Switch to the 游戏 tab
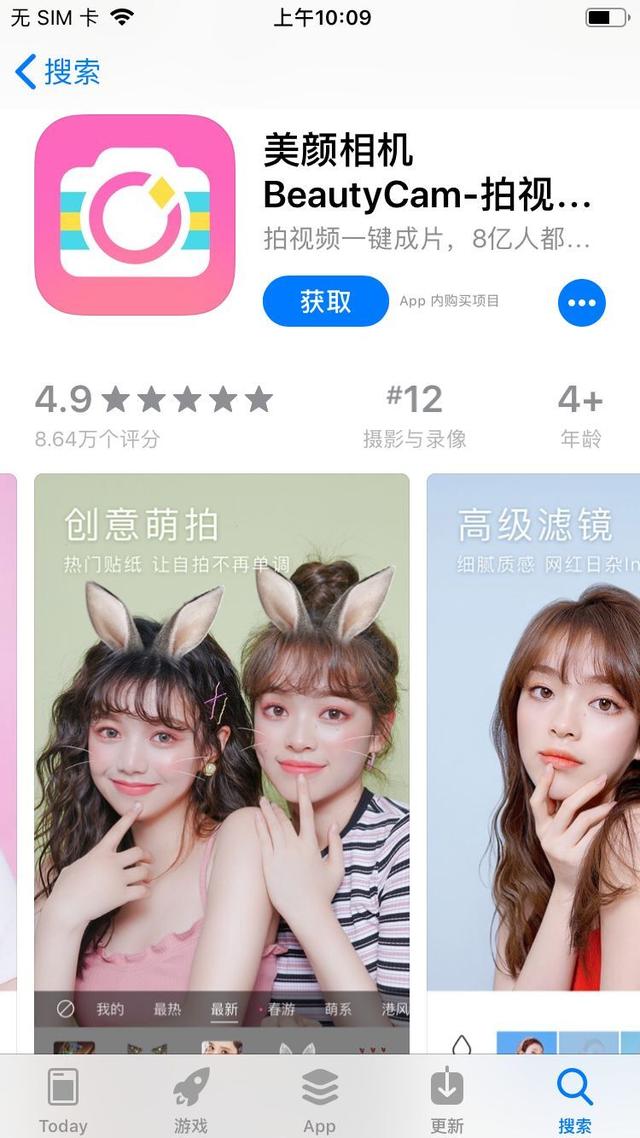Viewport: 640px width, 1138px height. 191,1099
